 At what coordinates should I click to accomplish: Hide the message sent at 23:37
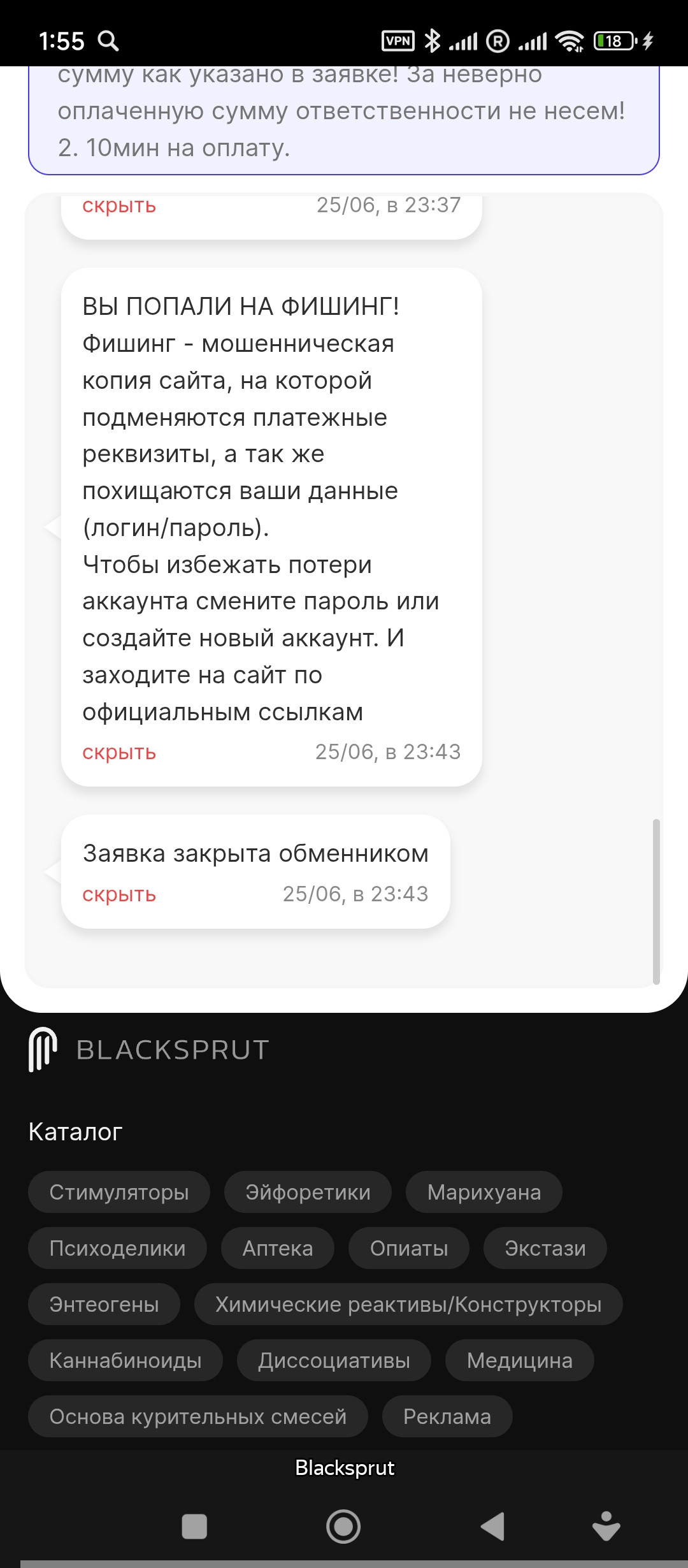[x=119, y=206]
